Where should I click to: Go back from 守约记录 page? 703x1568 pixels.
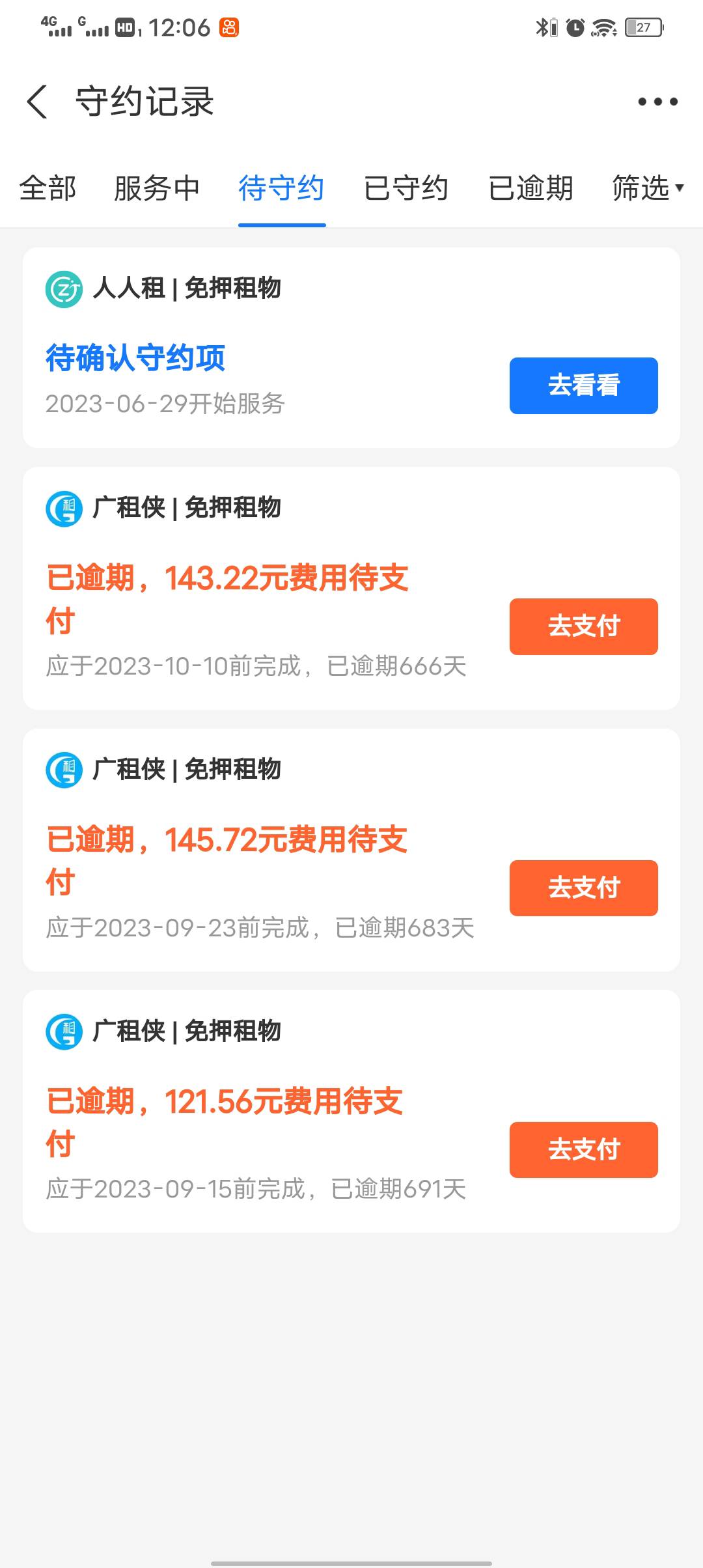pos(37,102)
